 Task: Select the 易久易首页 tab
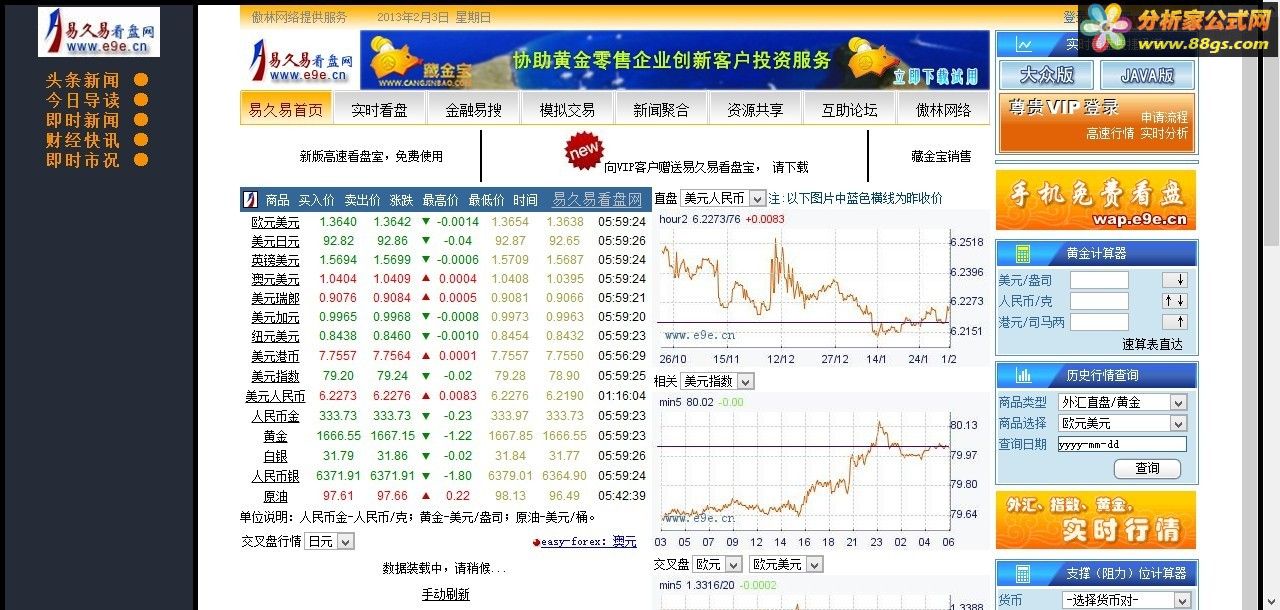click(x=285, y=110)
